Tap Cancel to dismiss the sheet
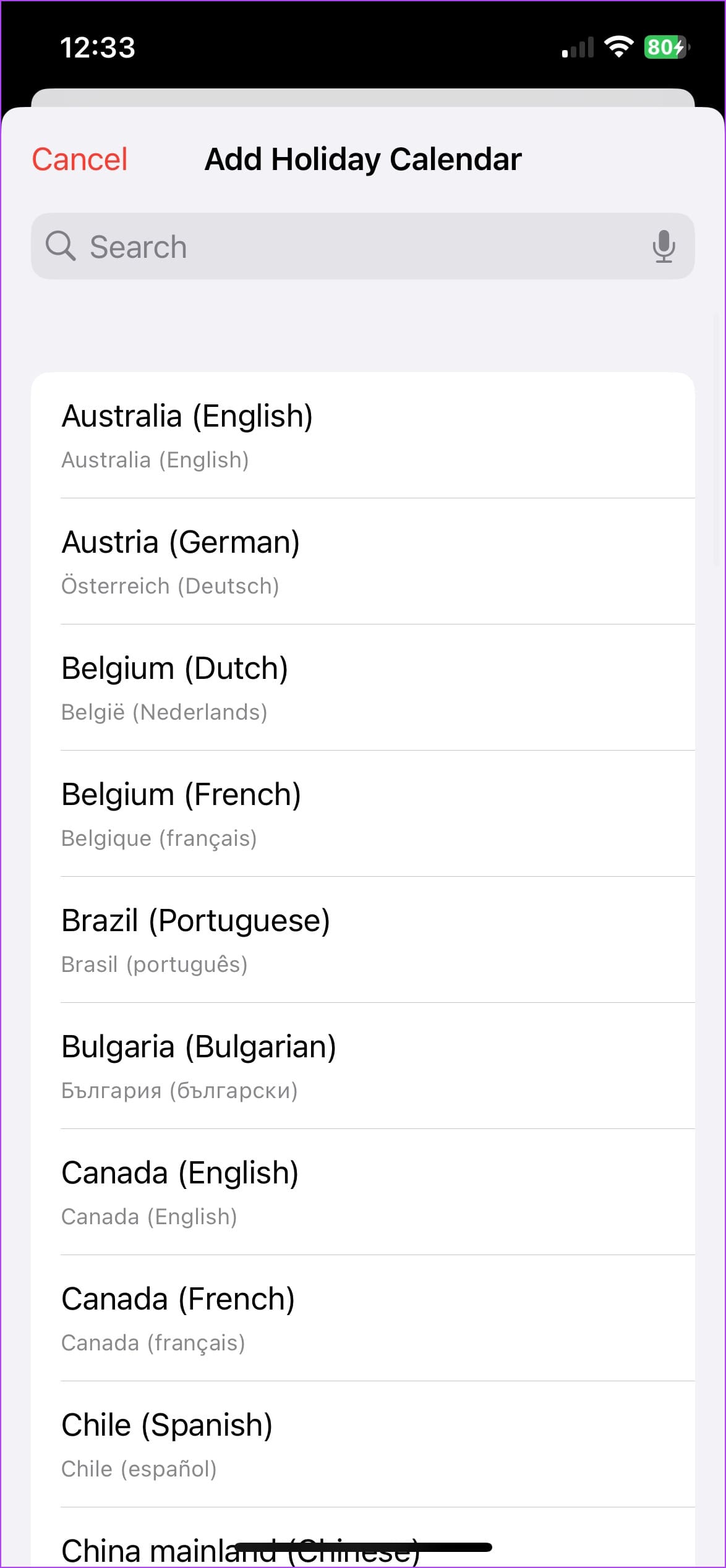 (79, 159)
